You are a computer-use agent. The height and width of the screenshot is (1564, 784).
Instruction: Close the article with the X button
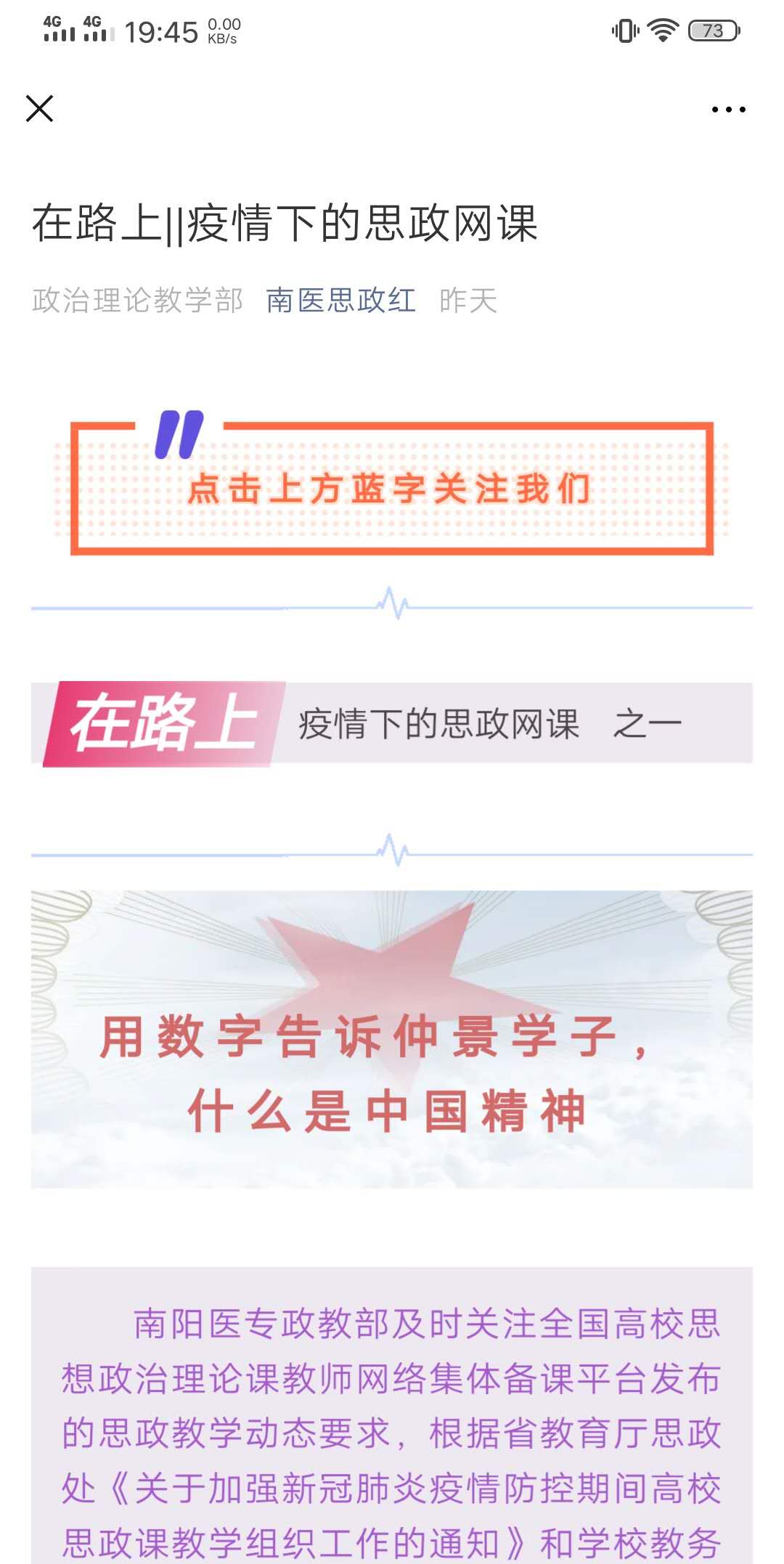tap(39, 109)
